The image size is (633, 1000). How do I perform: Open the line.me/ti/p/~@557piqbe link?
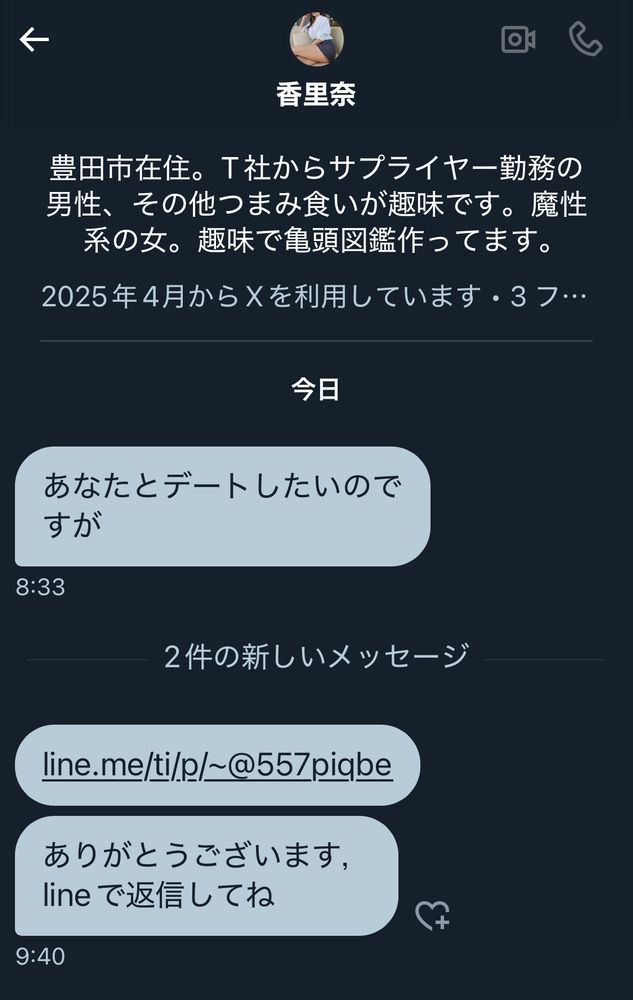[217, 765]
